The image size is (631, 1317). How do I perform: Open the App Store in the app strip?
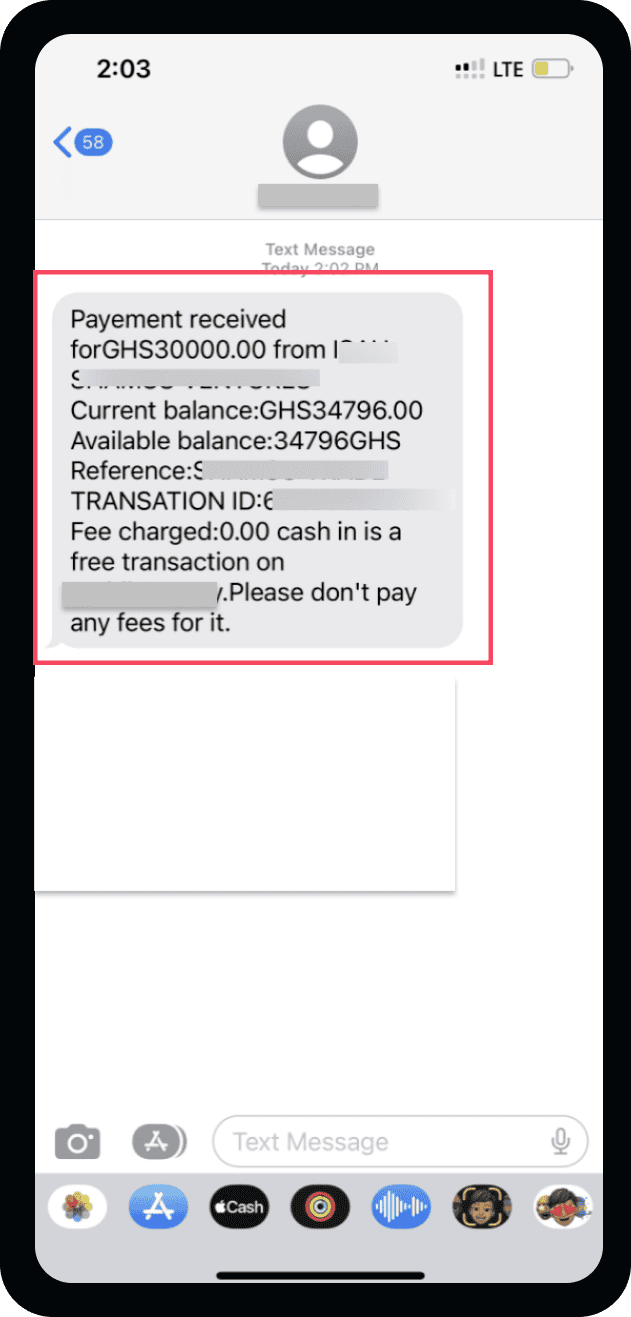click(x=158, y=1208)
